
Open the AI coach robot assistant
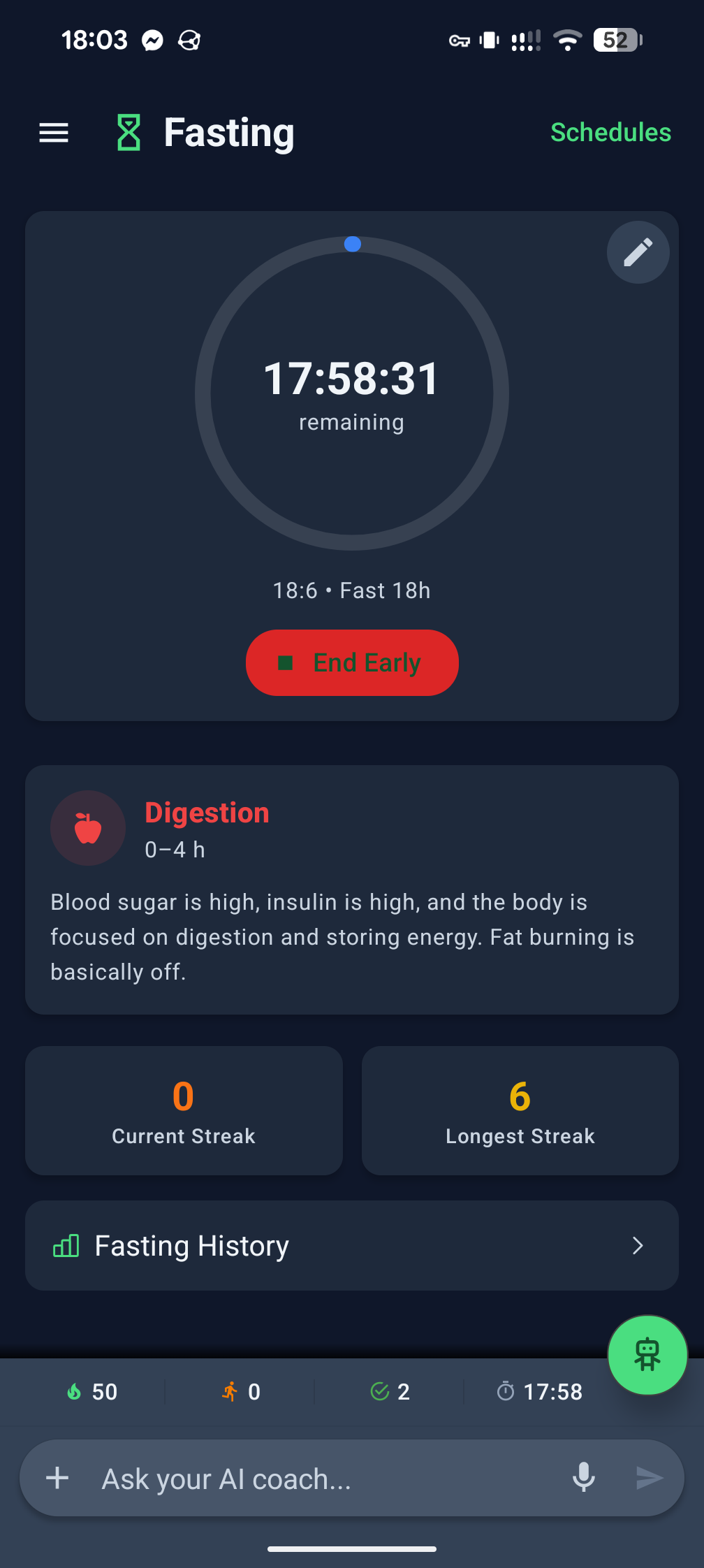[x=647, y=1355]
